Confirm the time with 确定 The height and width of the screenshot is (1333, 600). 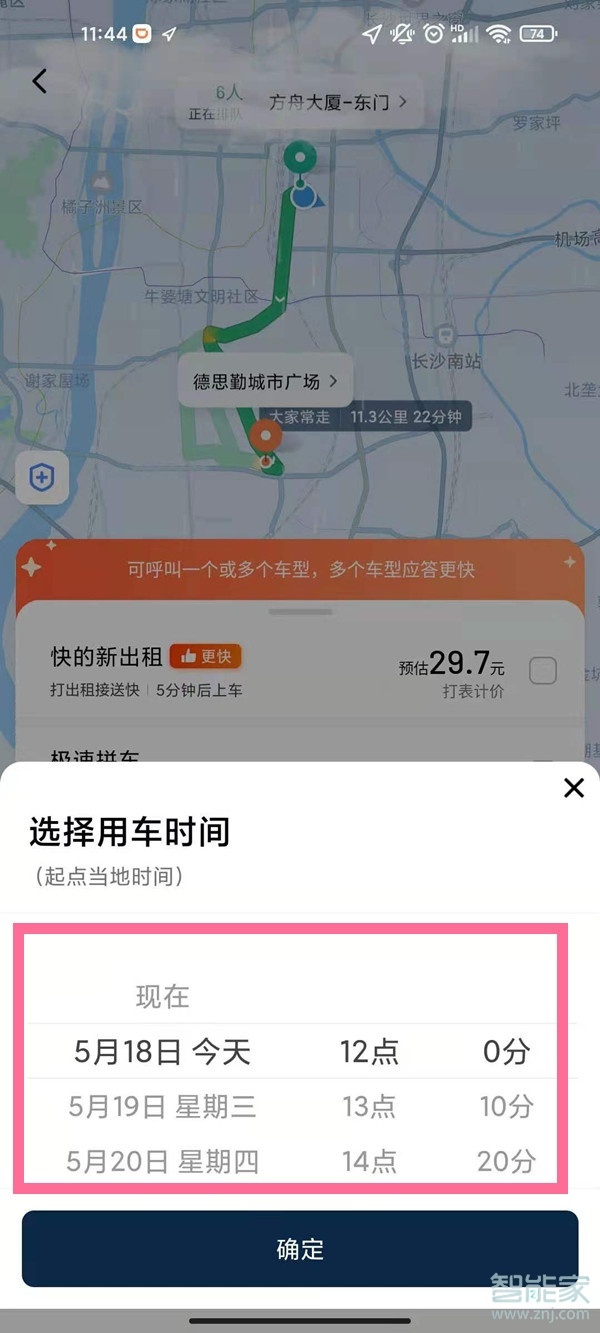coord(300,1249)
